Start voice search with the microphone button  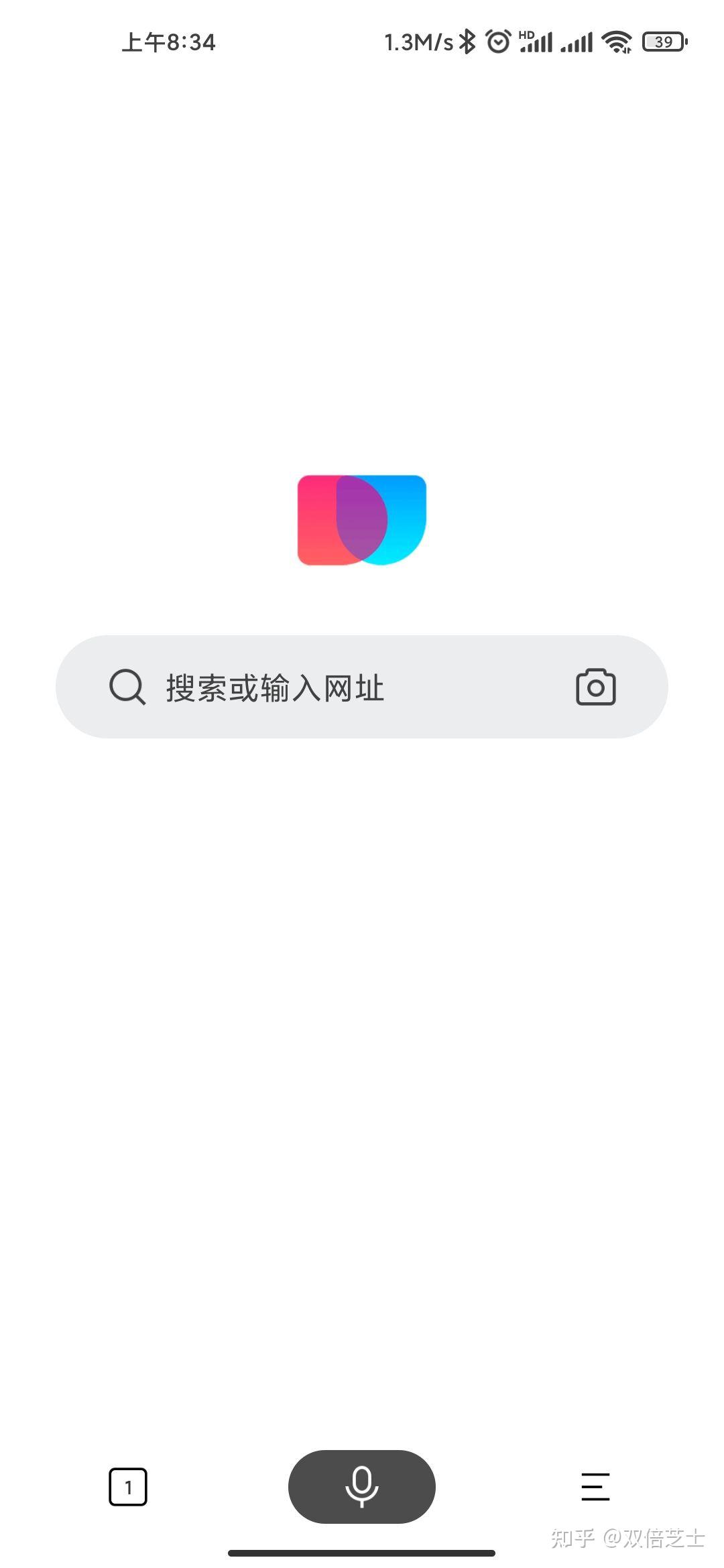(x=361, y=1486)
